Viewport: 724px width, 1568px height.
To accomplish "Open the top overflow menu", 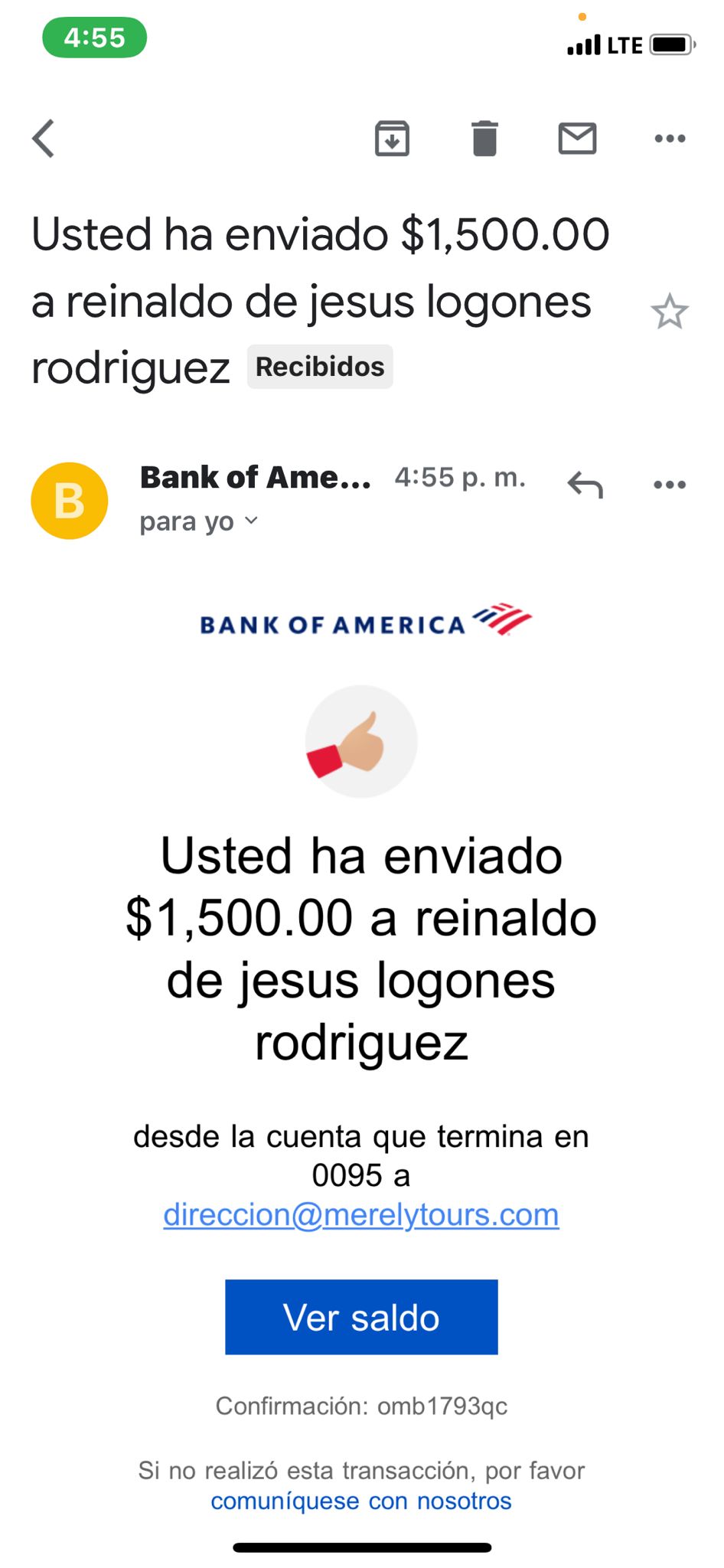I will click(670, 139).
